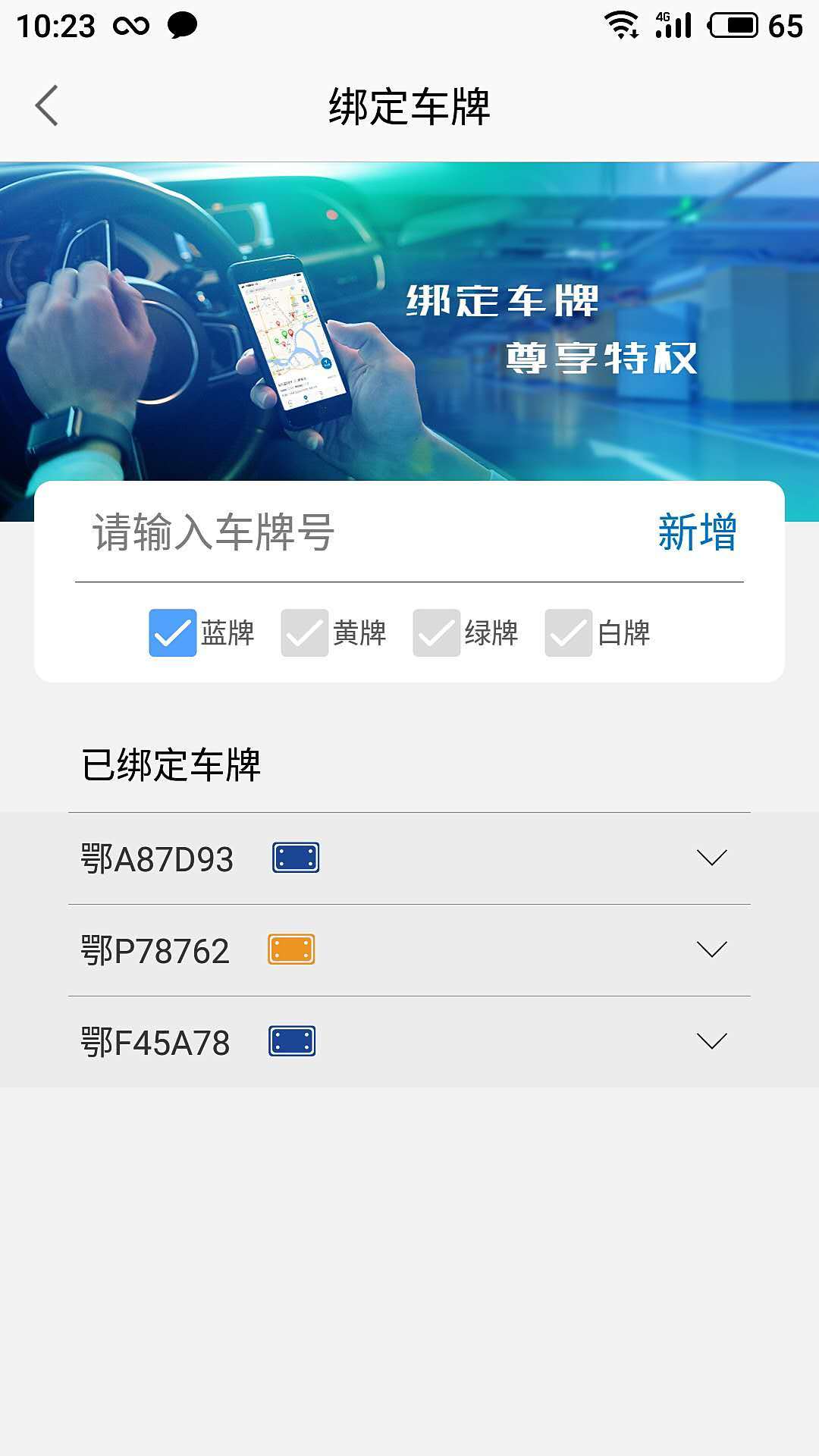Expand details for plate 鄂F45A78
This screenshot has height=1456, width=819.
(711, 1041)
